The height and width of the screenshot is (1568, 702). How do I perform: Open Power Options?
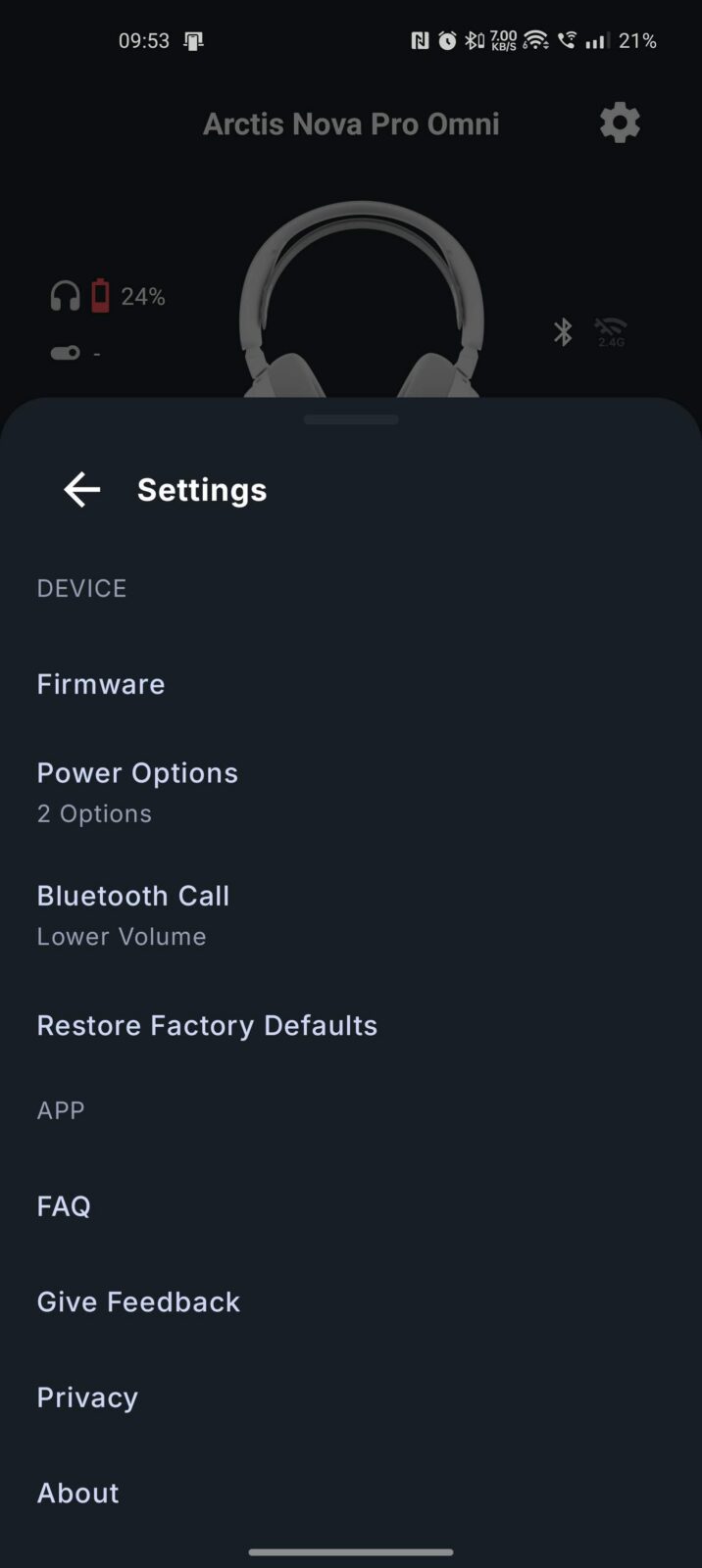pos(351,792)
